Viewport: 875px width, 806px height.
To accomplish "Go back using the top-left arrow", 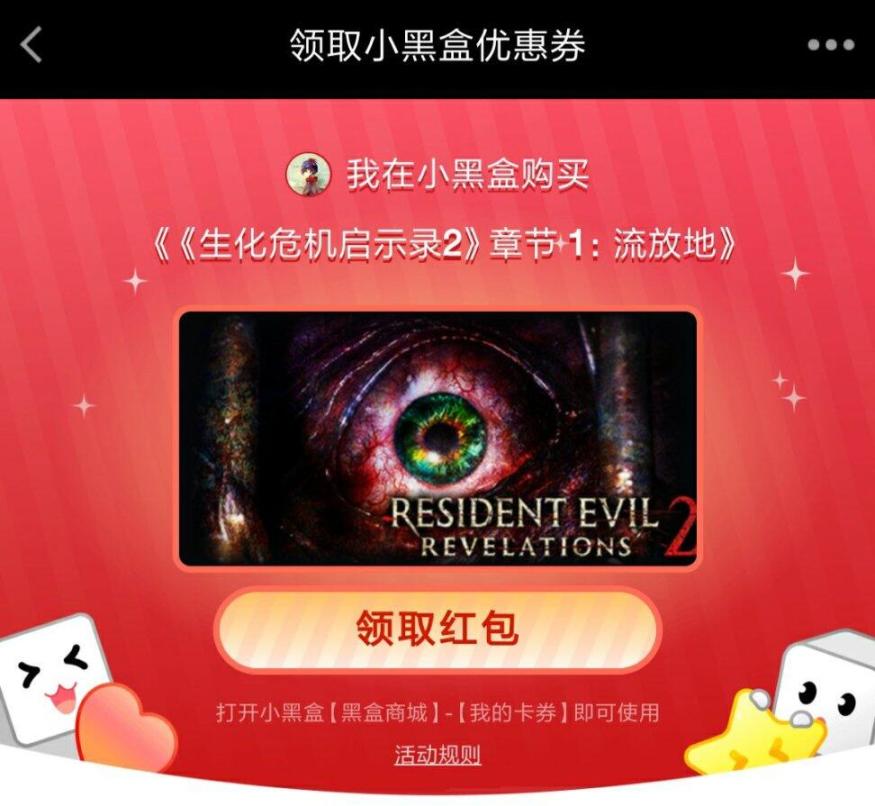I will [x=32, y=45].
